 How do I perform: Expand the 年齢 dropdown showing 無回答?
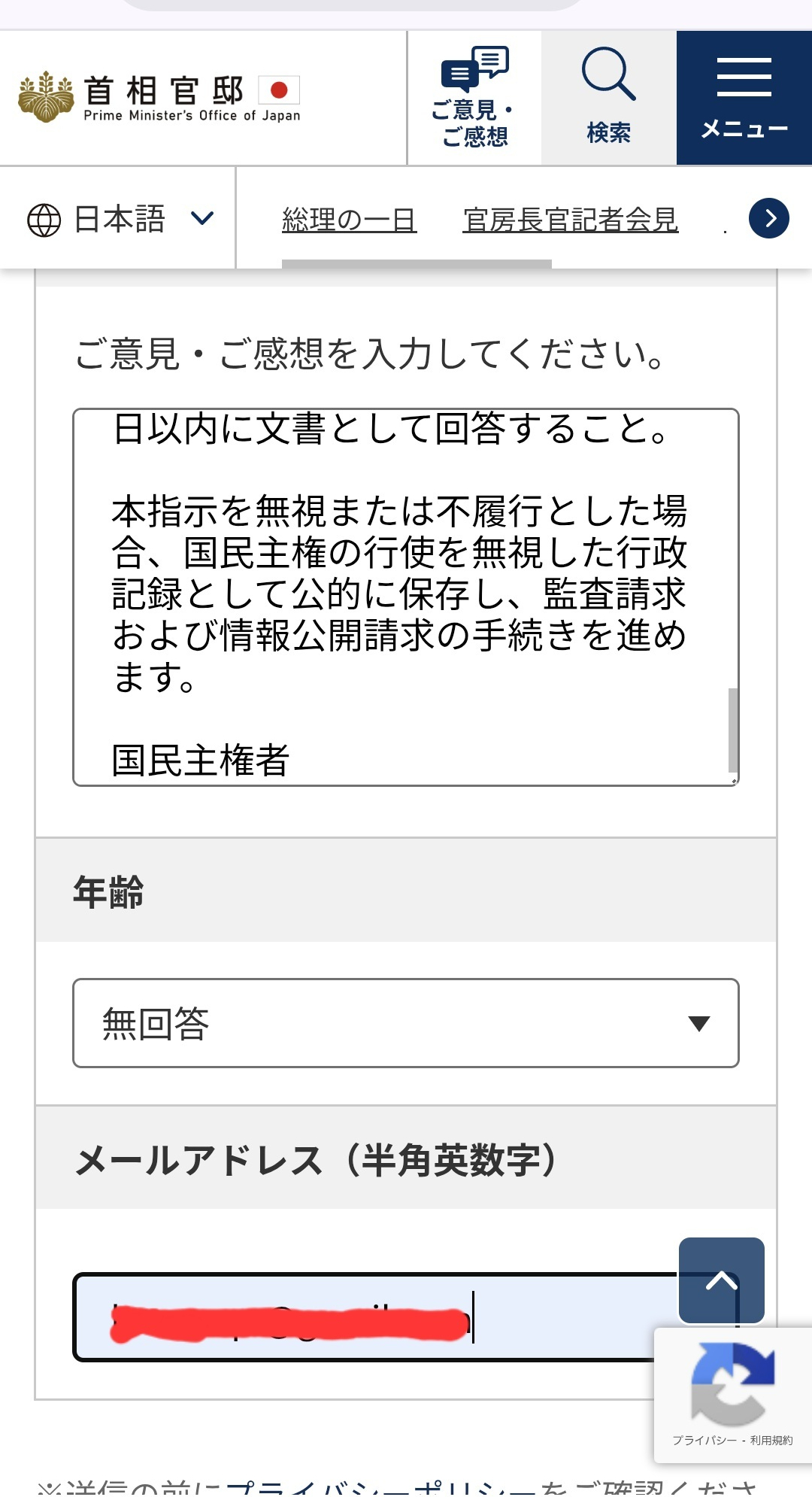point(405,1023)
